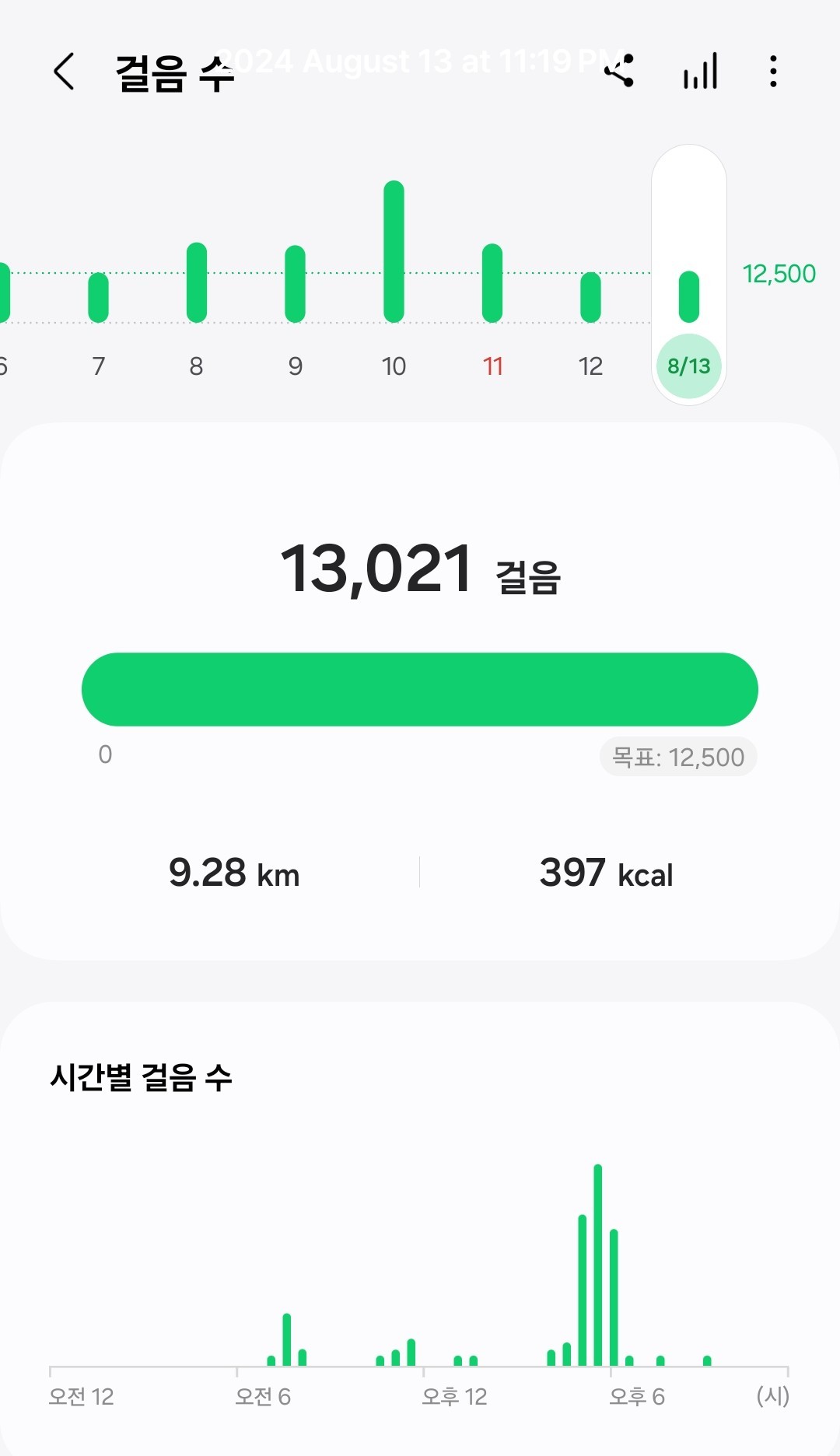Viewport: 840px width, 1456px height.
Task: Tap the 목표: 12,500 goal chip
Action: tap(678, 757)
